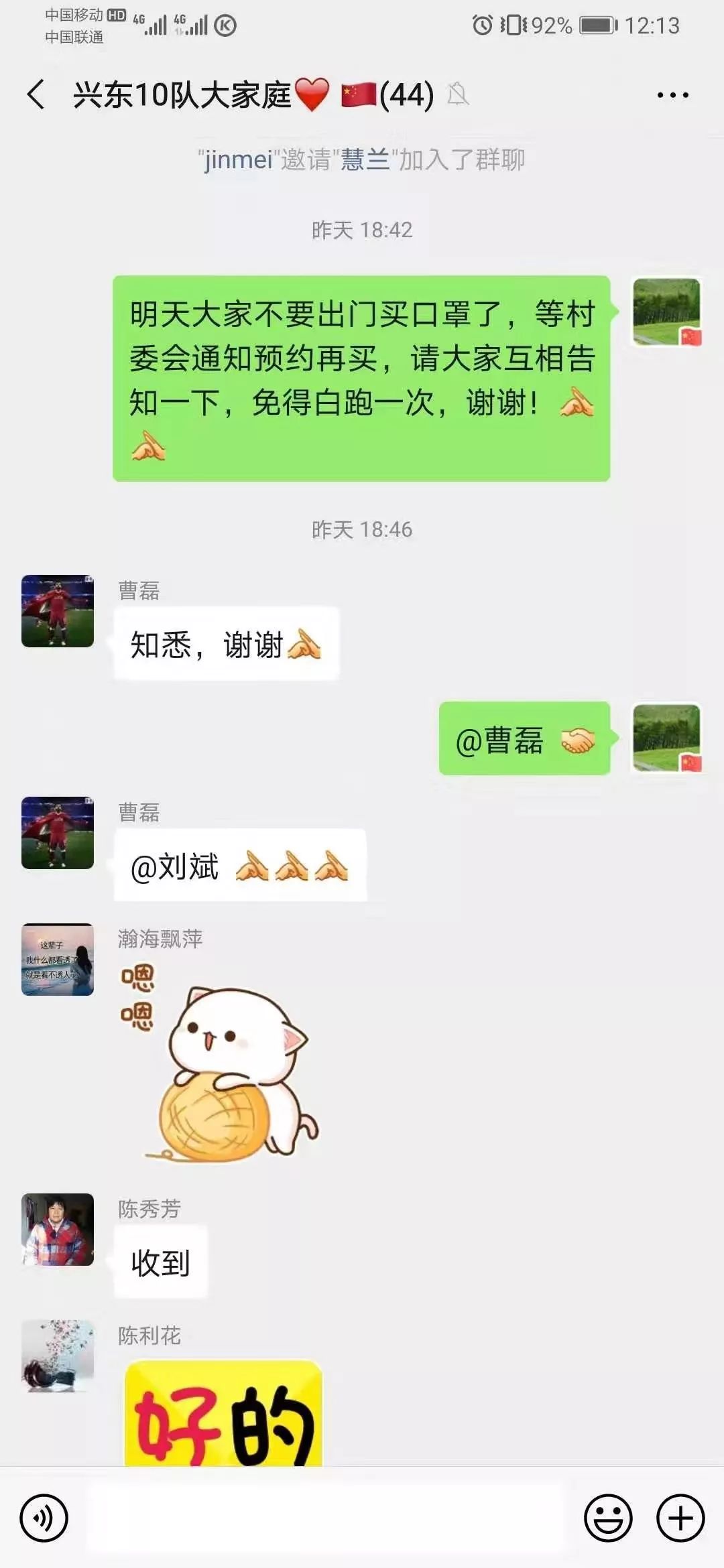Tap the muted bell icon beside group name
Screen dimensions: 724x1568
[x=458, y=96]
